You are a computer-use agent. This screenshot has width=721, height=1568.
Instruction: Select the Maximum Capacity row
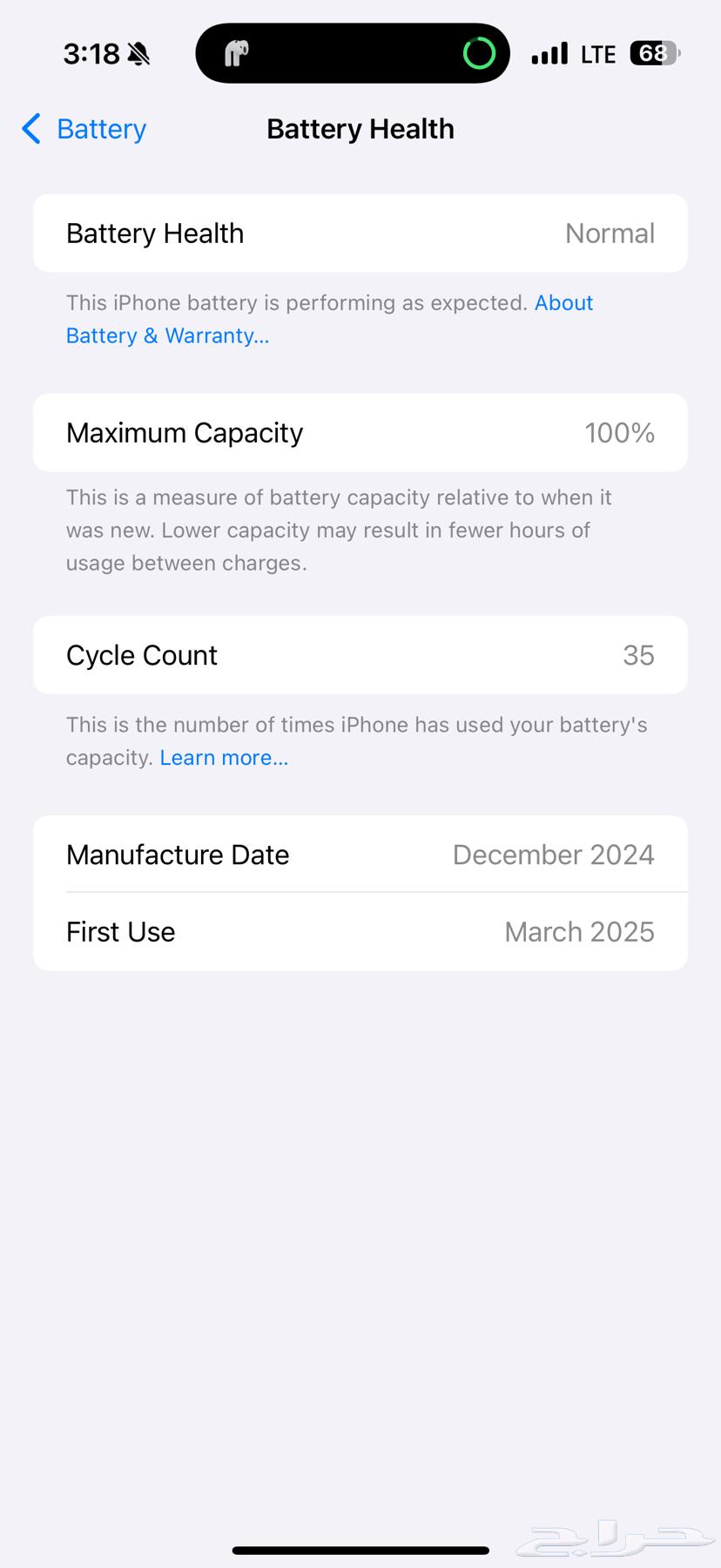[x=360, y=432]
